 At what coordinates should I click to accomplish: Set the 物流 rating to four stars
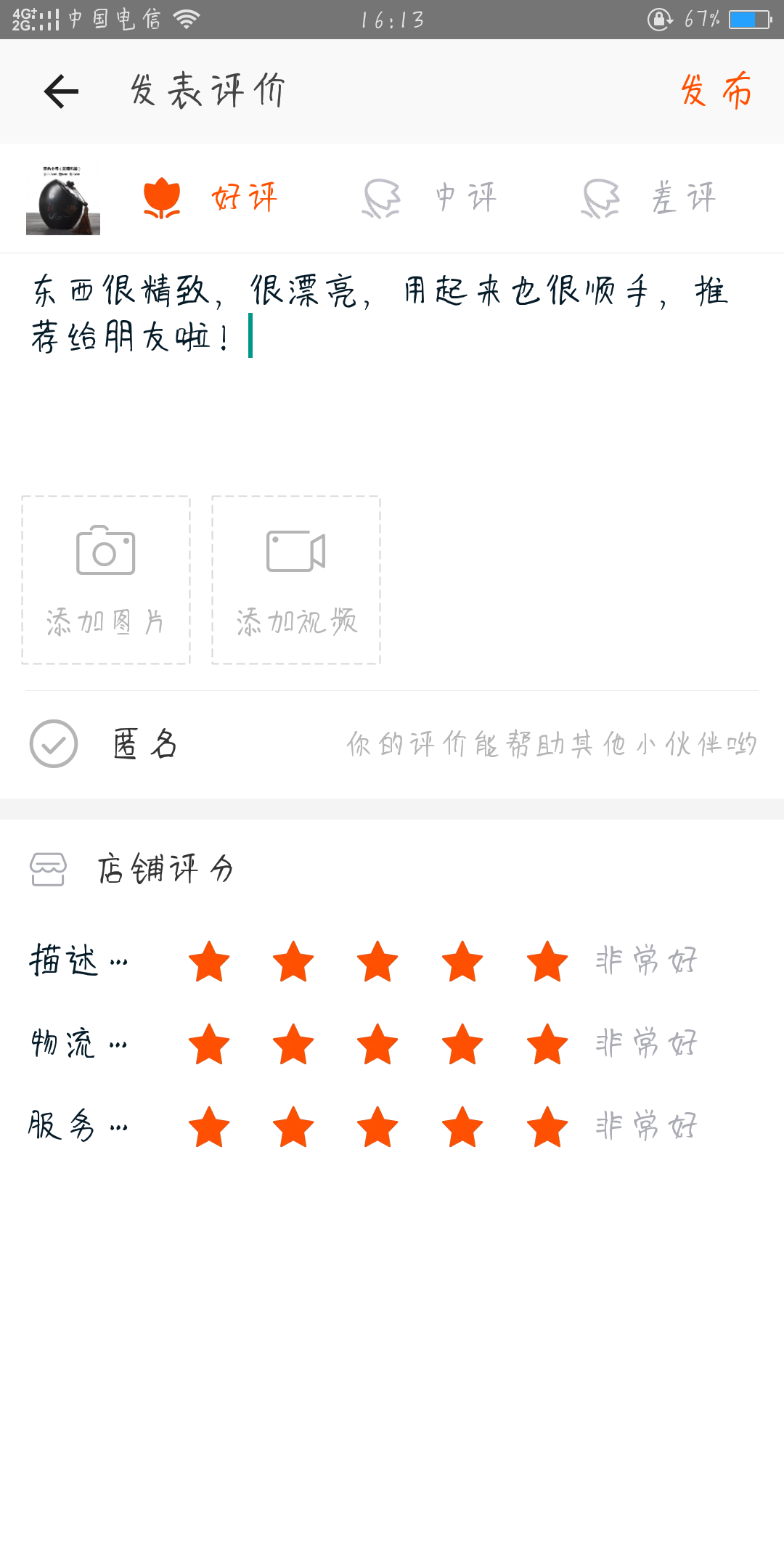pos(462,1044)
